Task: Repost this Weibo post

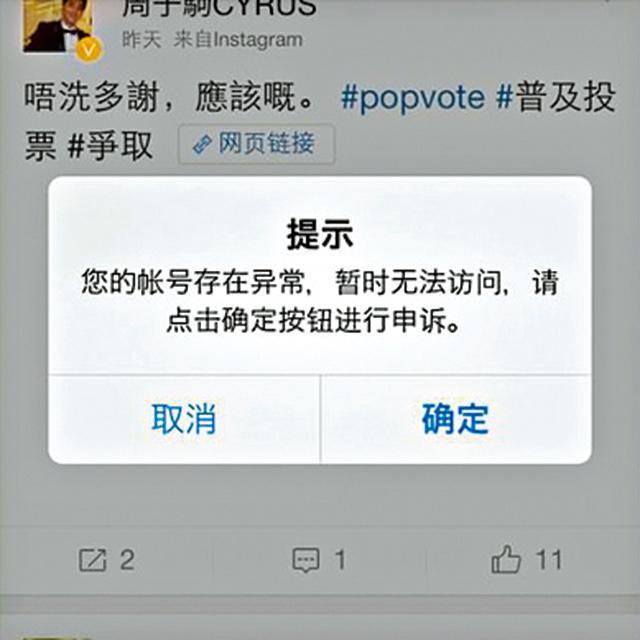Action: click(106, 560)
